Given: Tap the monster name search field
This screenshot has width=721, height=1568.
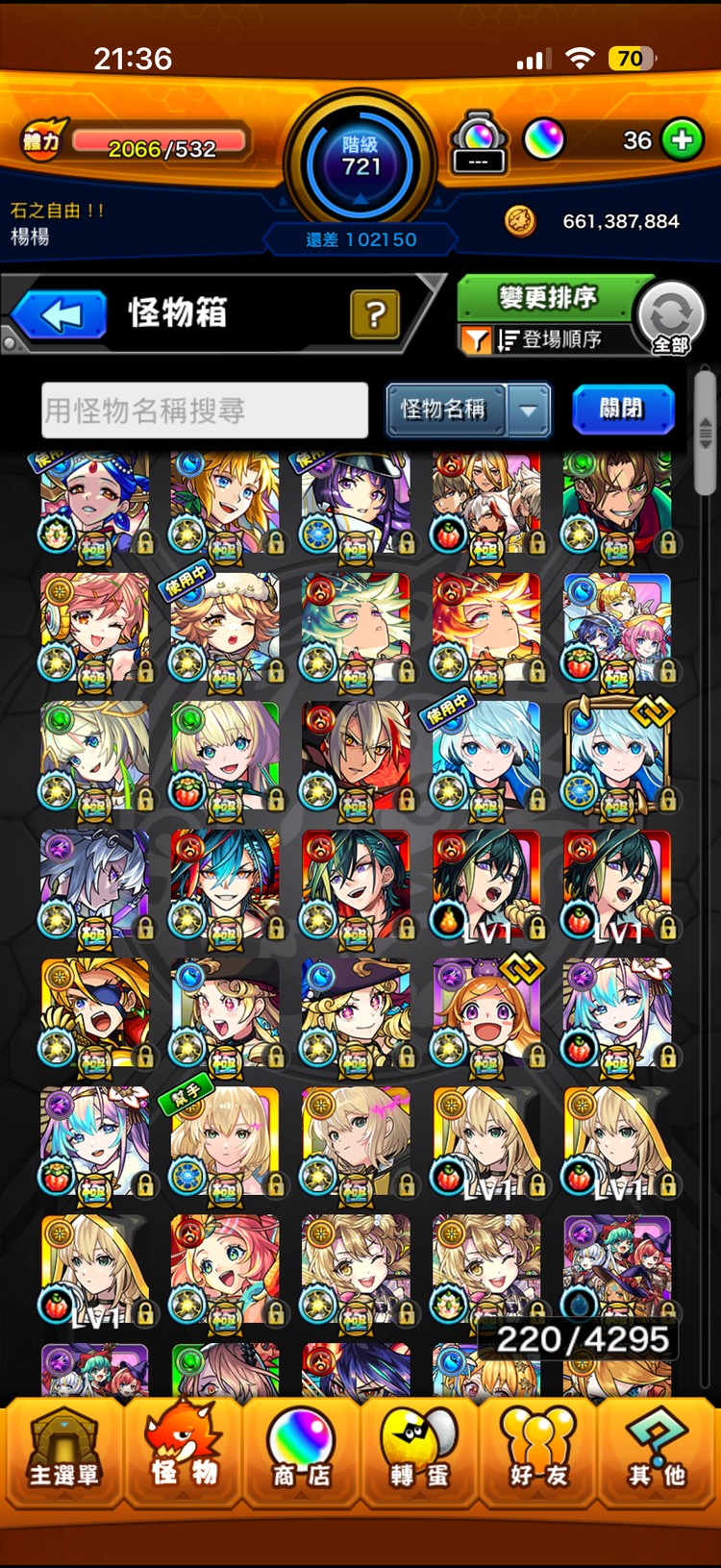Looking at the screenshot, I should point(205,411).
